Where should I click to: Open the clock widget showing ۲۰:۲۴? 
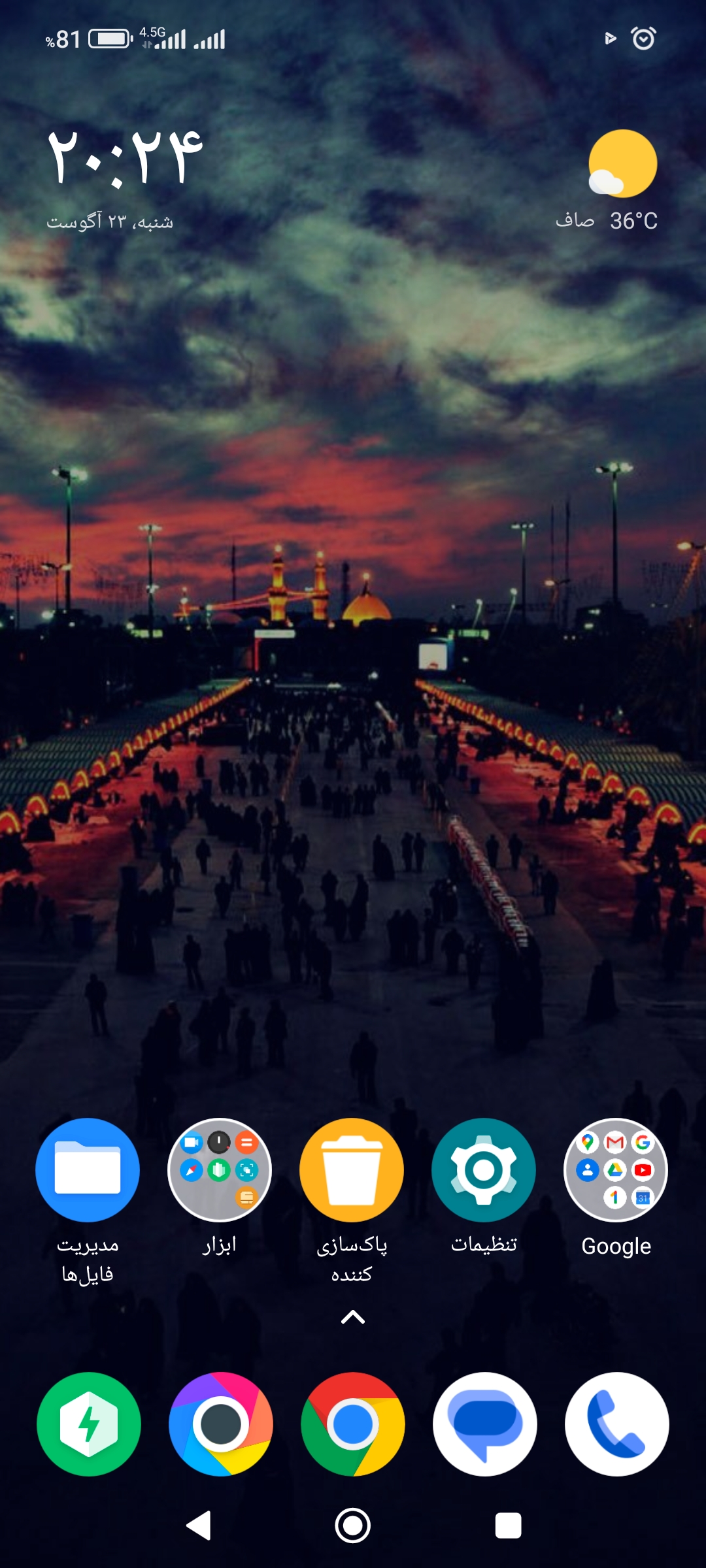(x=124, y=157)
